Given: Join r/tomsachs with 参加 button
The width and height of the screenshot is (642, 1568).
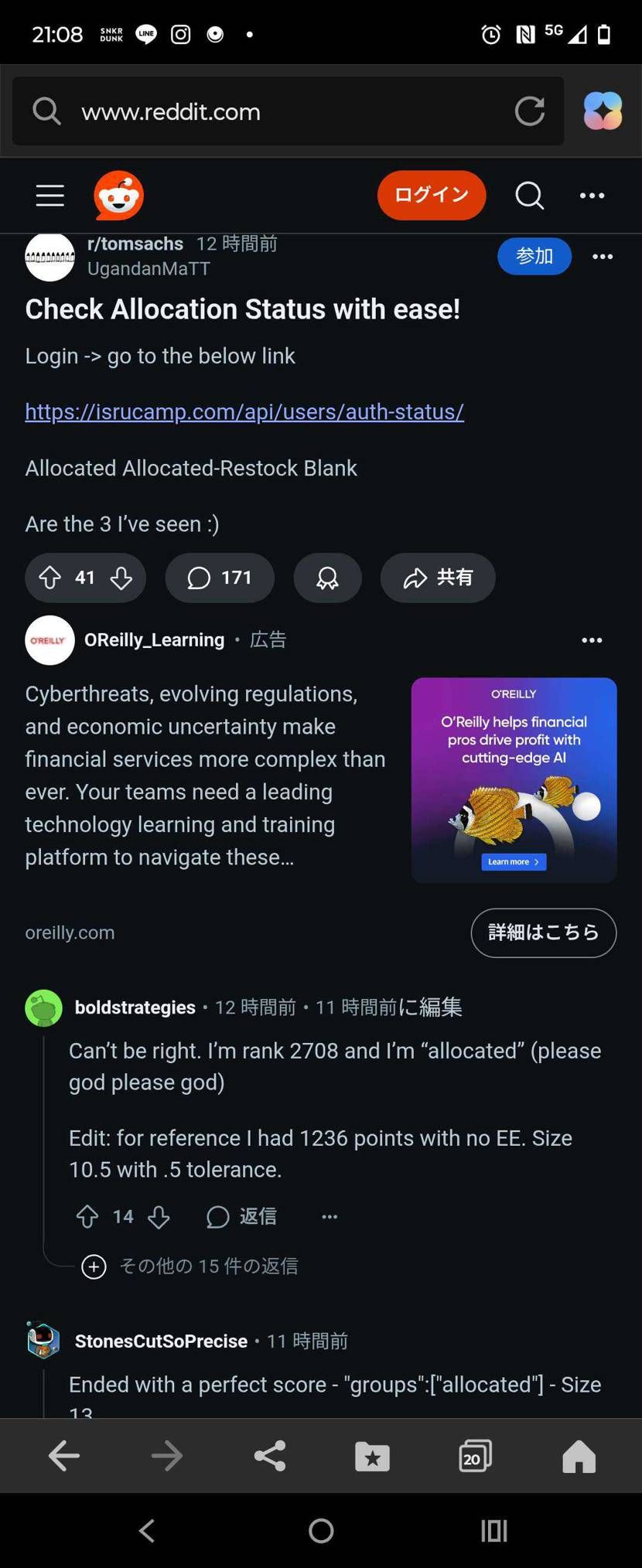Looking at the screenshot, I should click(534, 256).
